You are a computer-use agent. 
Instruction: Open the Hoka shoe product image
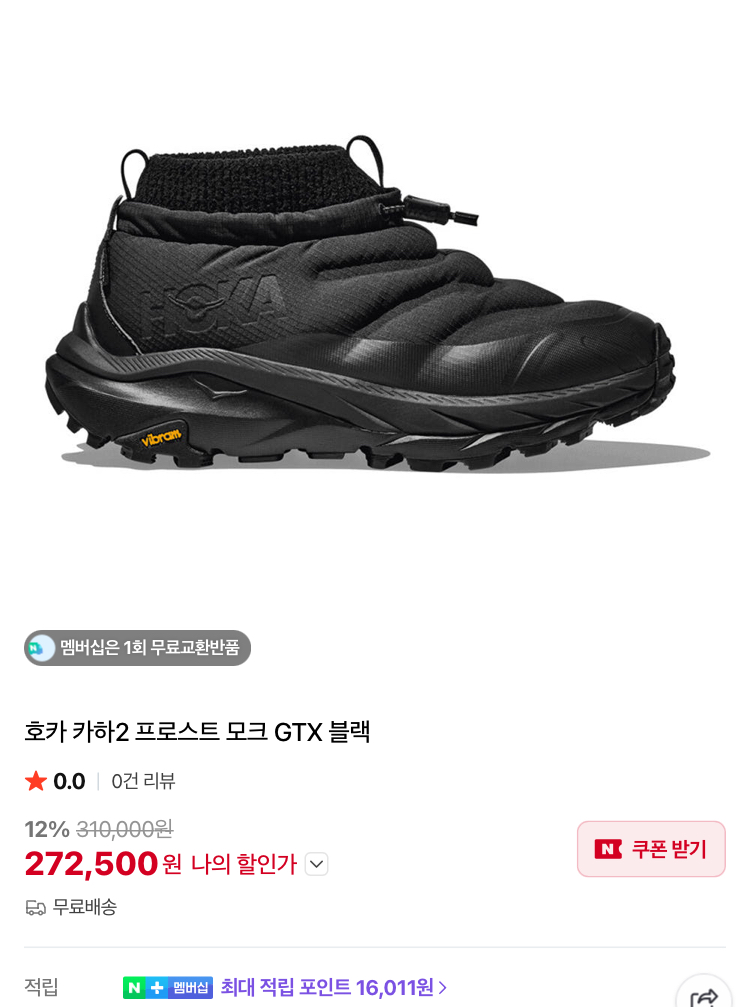pos(375,305)
